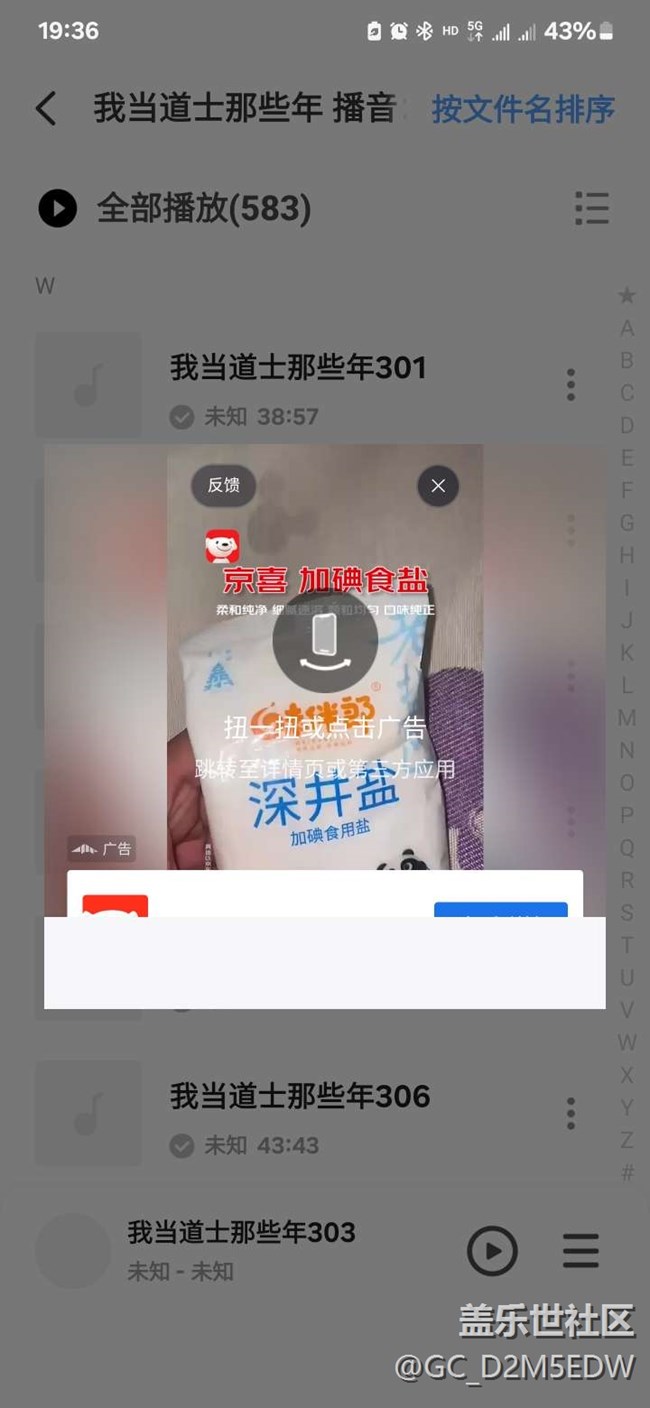Screen dimensions: 650x1408
Task: Jump to letter A in the index
Action: (627, 328)
